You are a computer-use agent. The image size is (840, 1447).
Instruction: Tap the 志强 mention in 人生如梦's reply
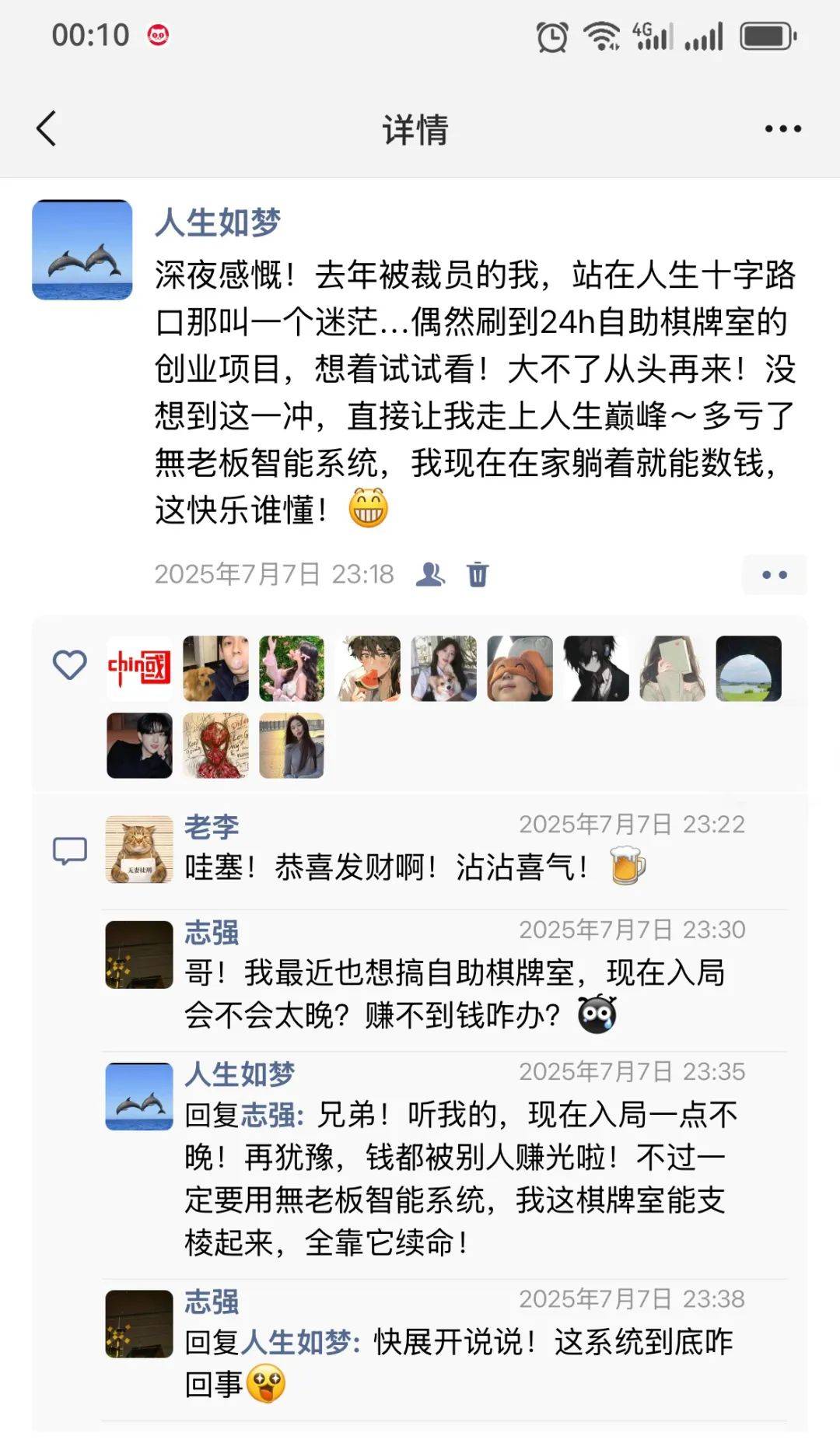(268, 1115)
